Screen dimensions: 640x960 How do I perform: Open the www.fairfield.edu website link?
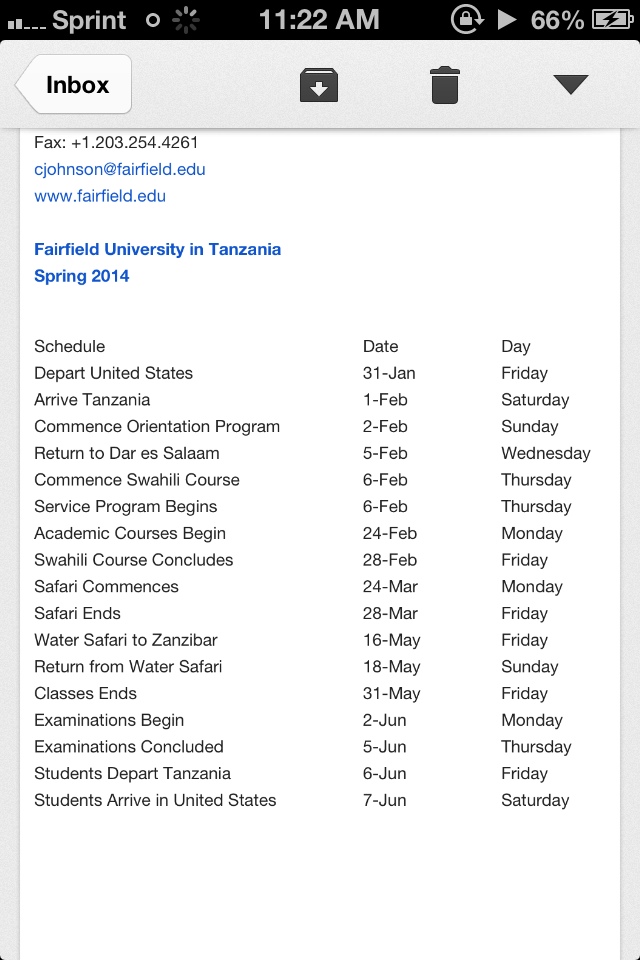coord(100,196)
